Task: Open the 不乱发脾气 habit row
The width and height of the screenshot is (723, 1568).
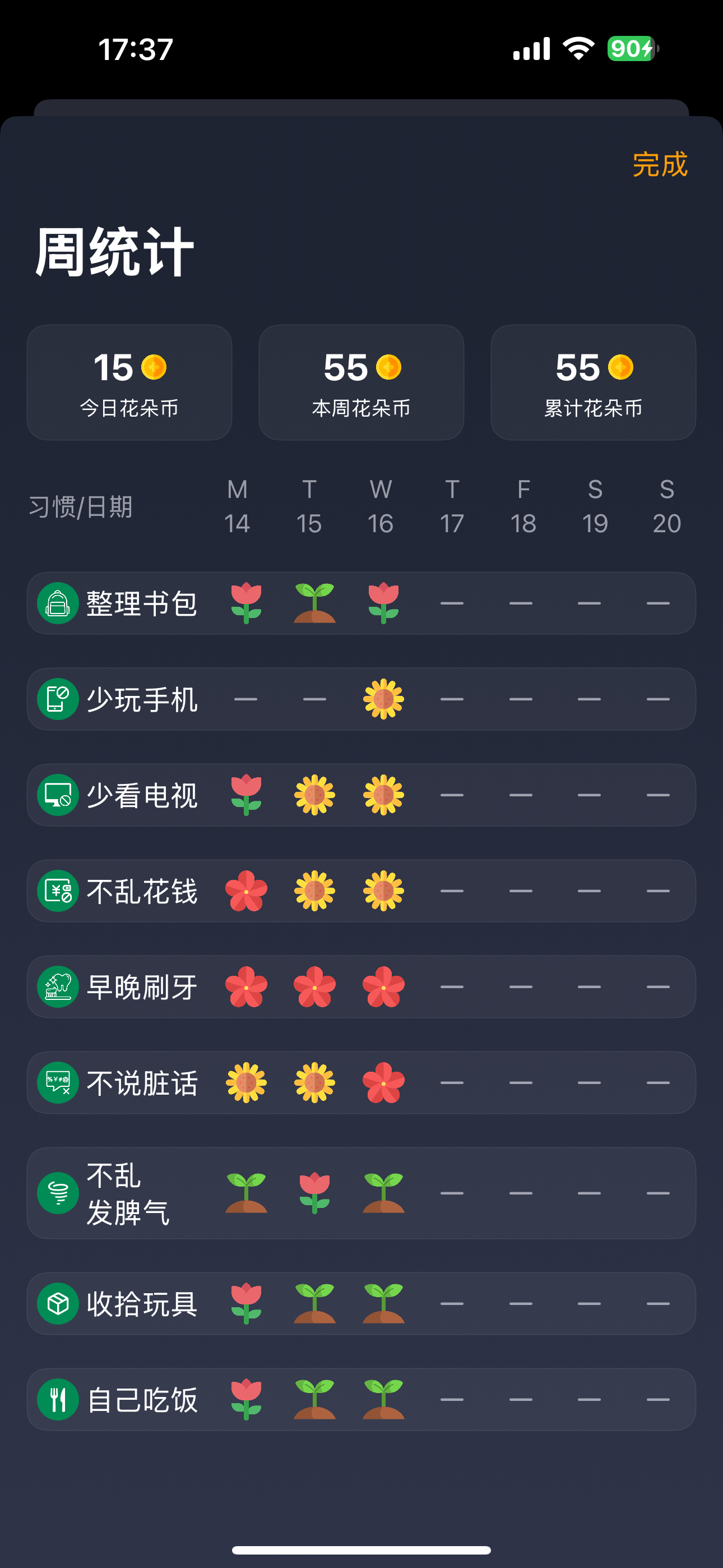Action: 128,1193
